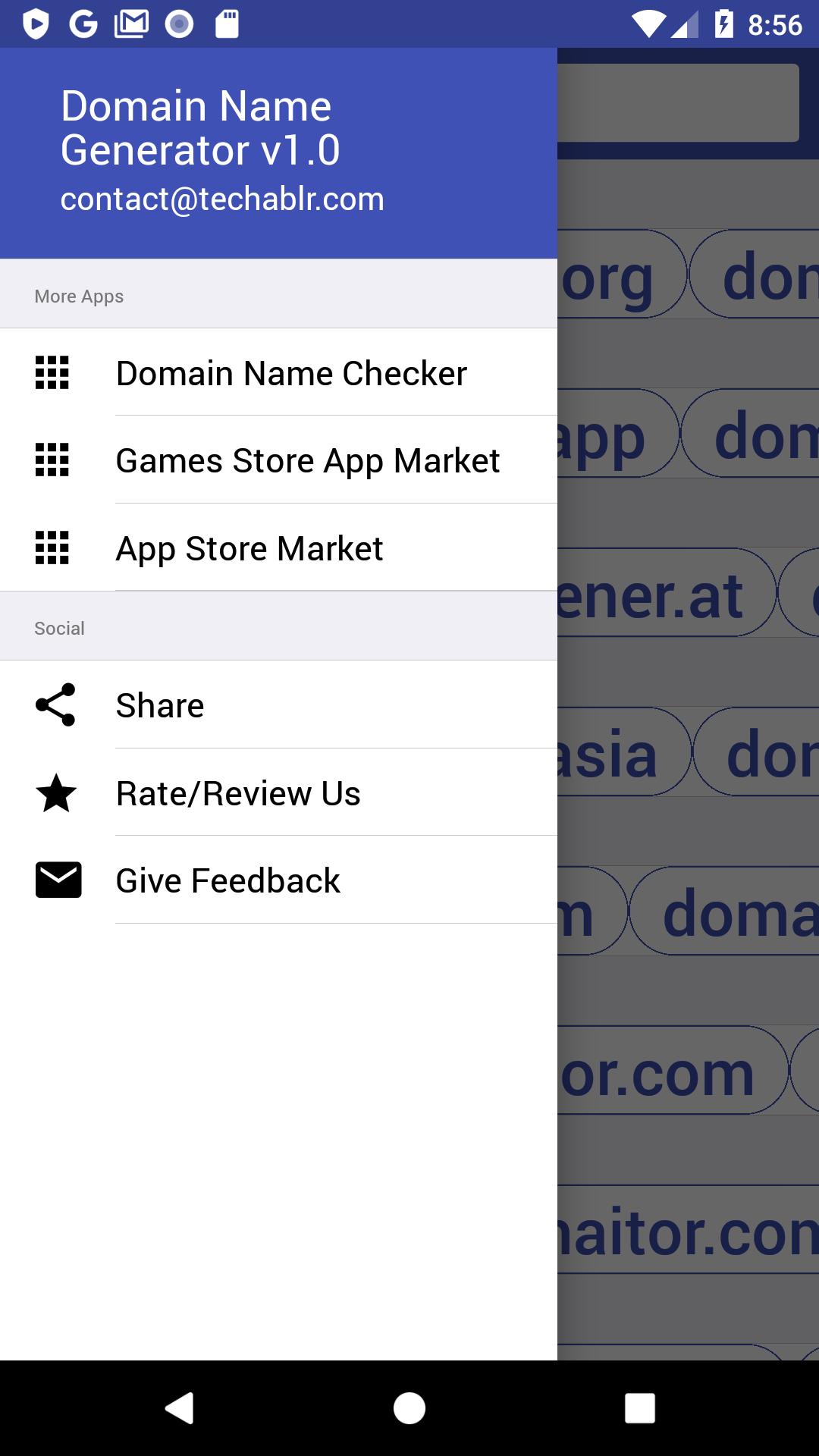The height and width of the screenshot is (1456, 819).
Task: Open Domain Name Checker app
Action: pos(278,372)
